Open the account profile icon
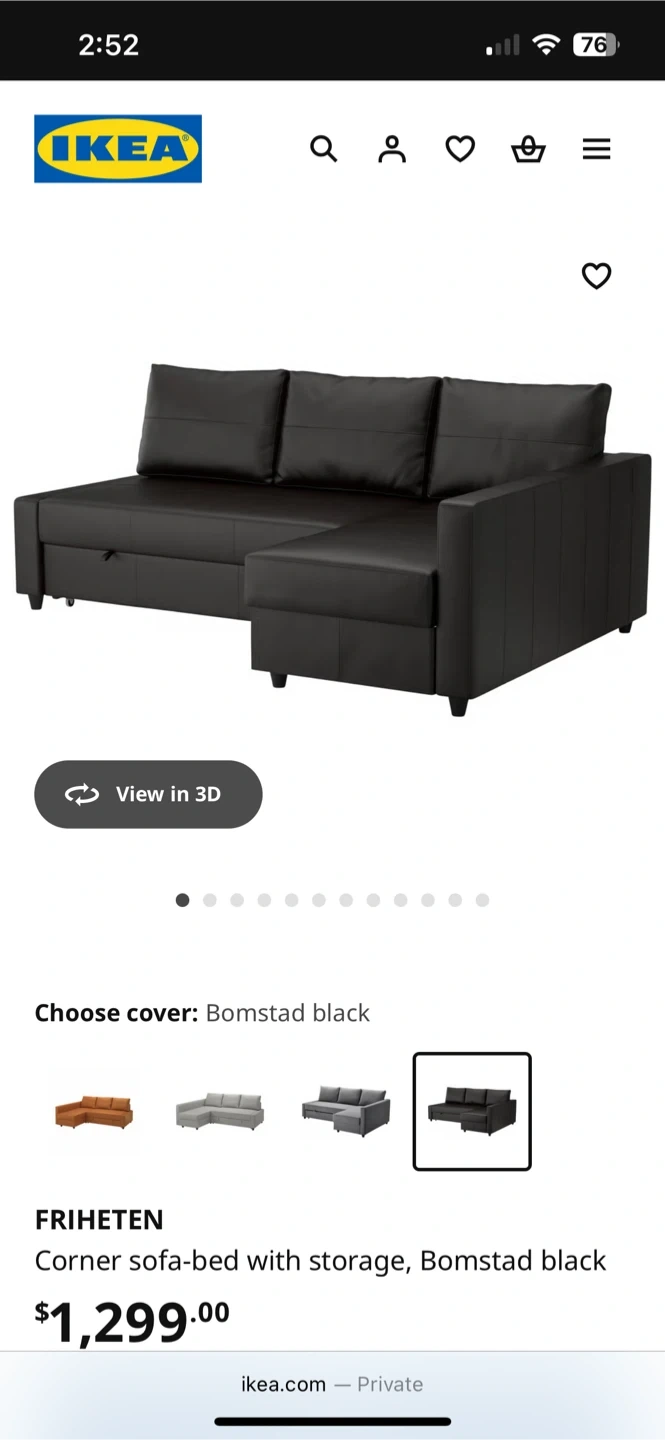The height and width of the screenshot is (1440, 665). click(392, 149)
